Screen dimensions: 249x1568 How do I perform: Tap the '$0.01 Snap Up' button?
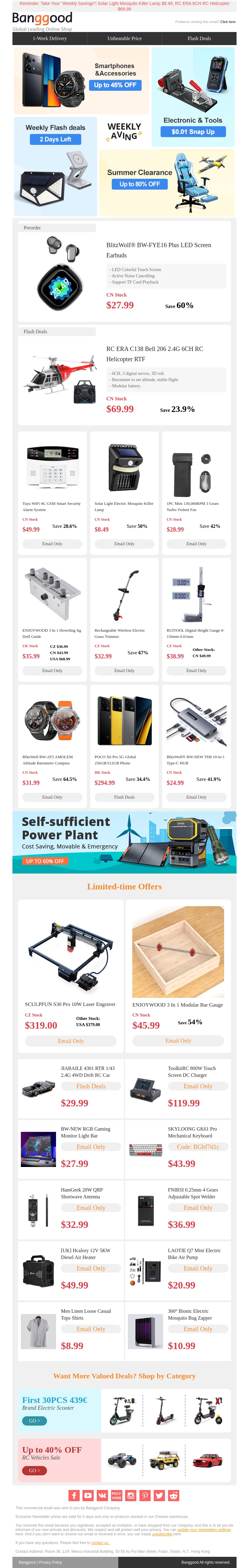[x=192, y=131]
